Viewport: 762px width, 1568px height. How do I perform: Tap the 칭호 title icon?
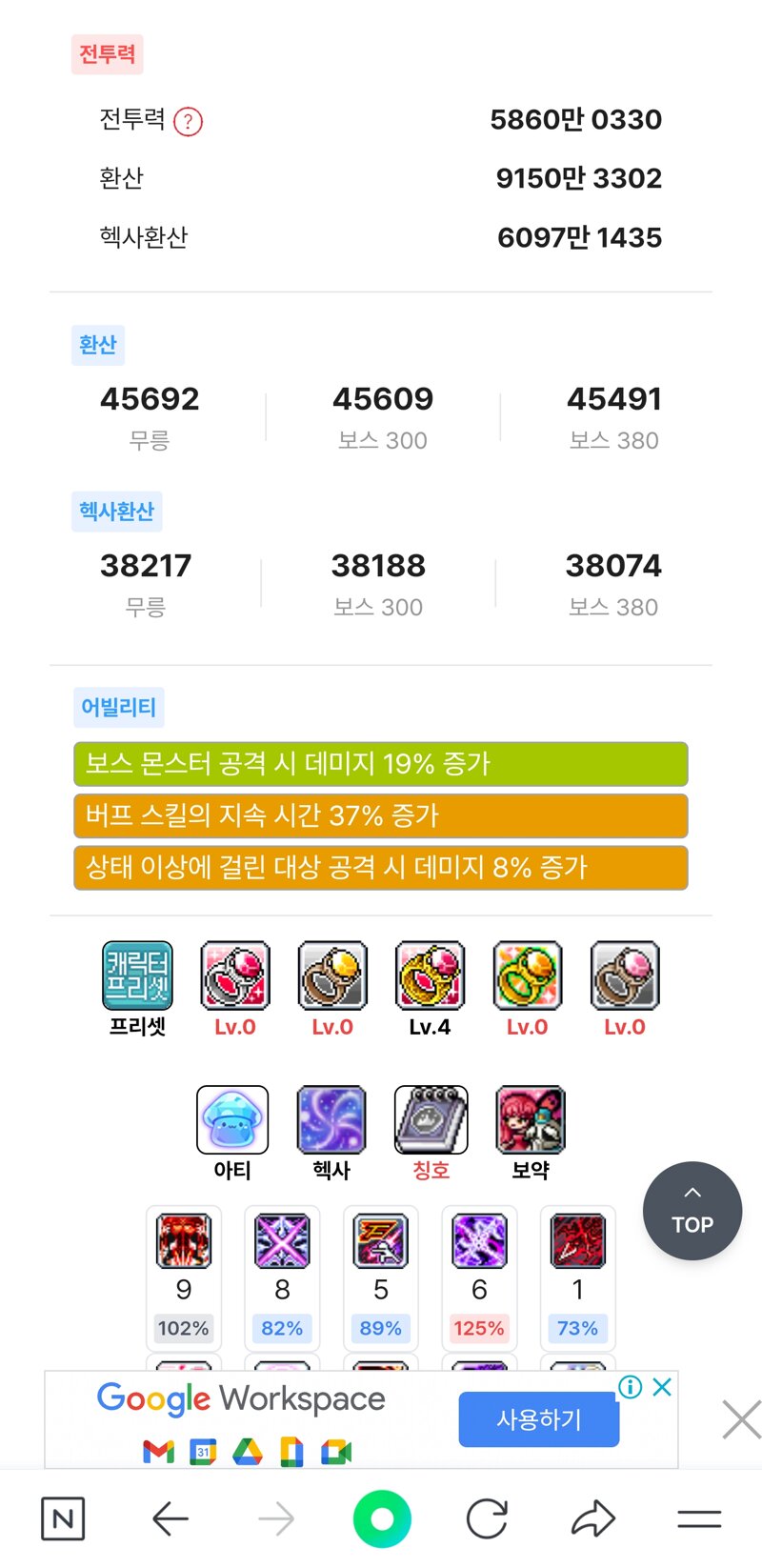(x=431, y=1120)
